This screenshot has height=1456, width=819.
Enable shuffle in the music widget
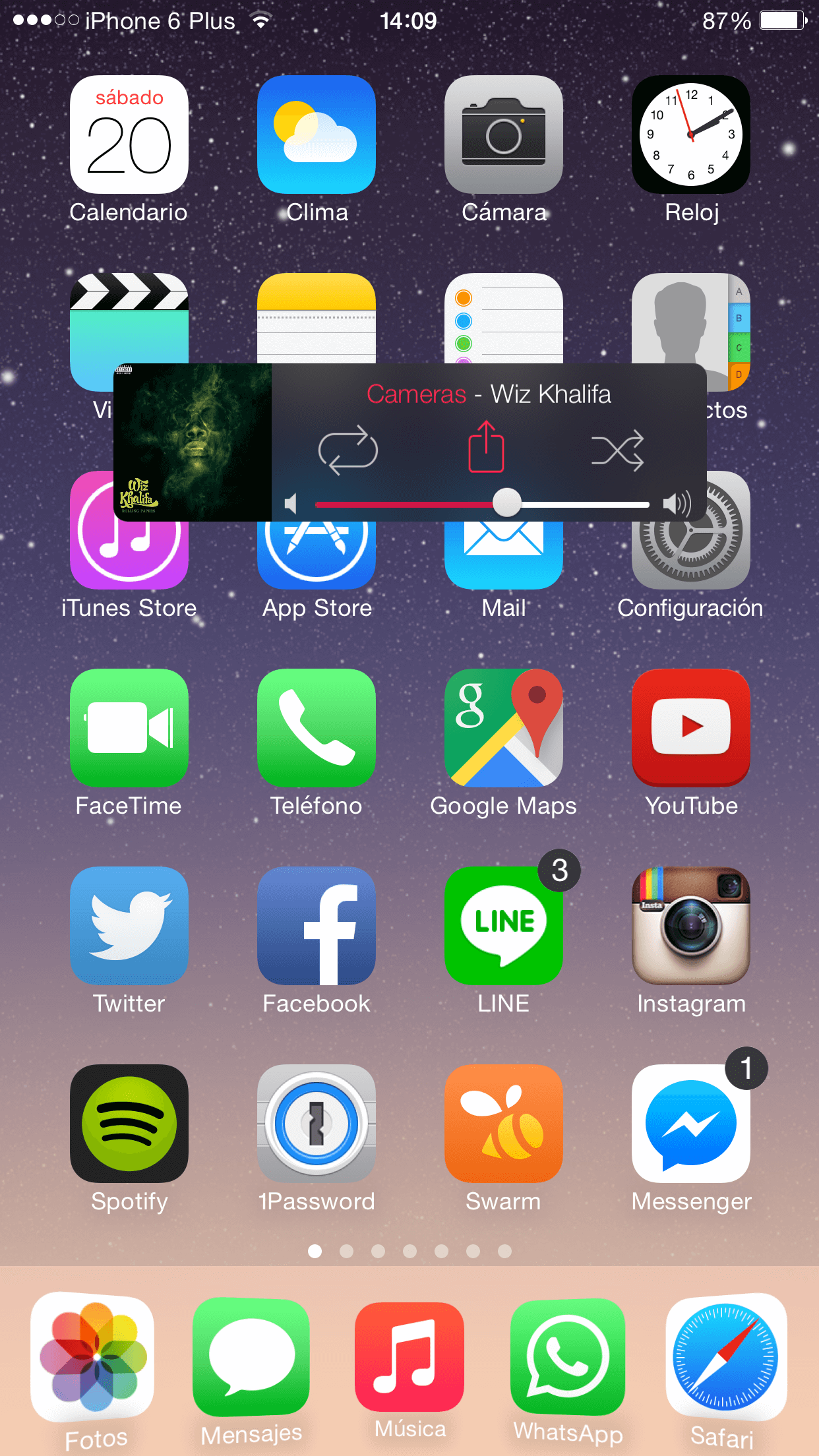[x=617, y=450]
